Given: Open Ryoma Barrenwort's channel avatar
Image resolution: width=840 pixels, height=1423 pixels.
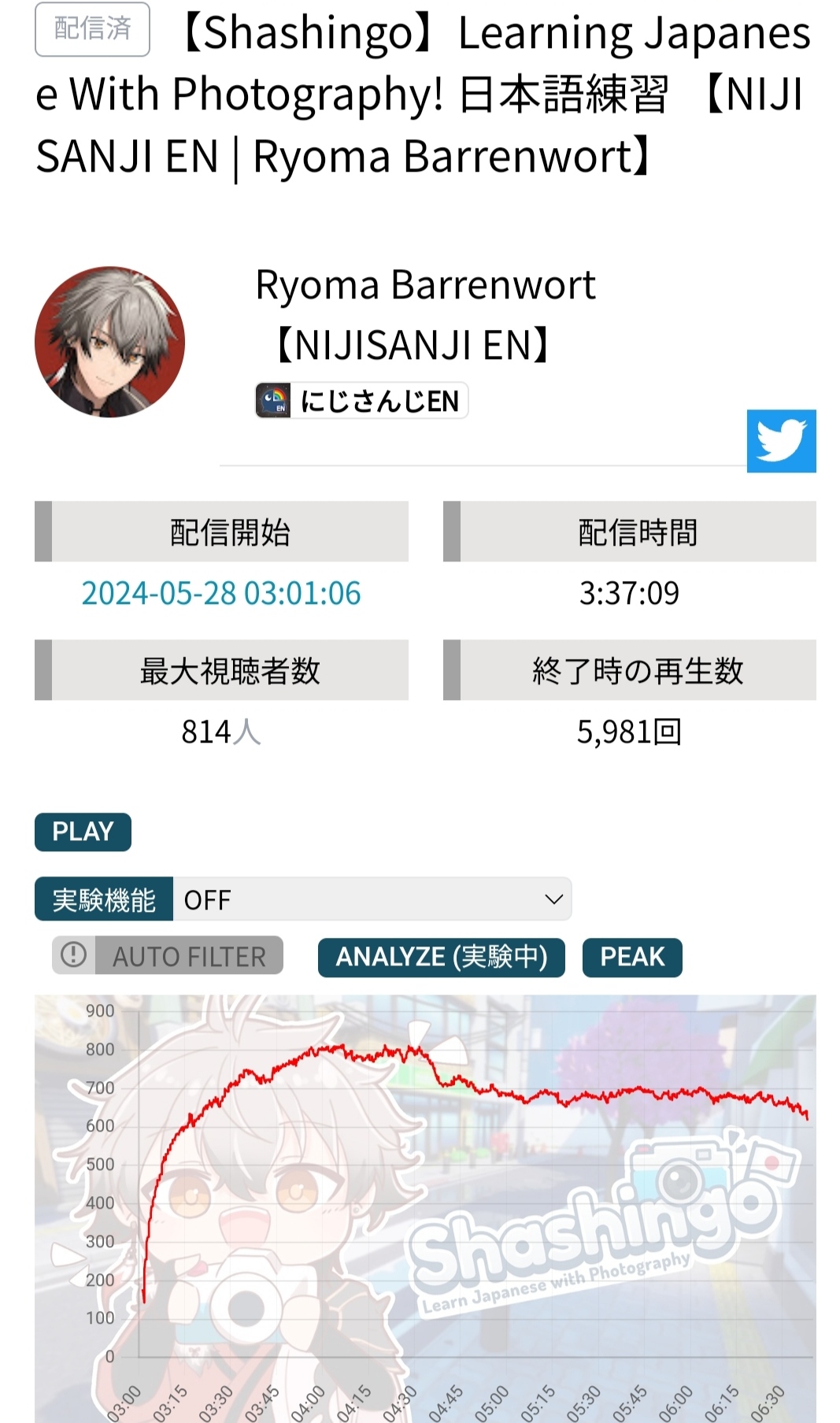Looking at the screenshot, I should point(110,342).
